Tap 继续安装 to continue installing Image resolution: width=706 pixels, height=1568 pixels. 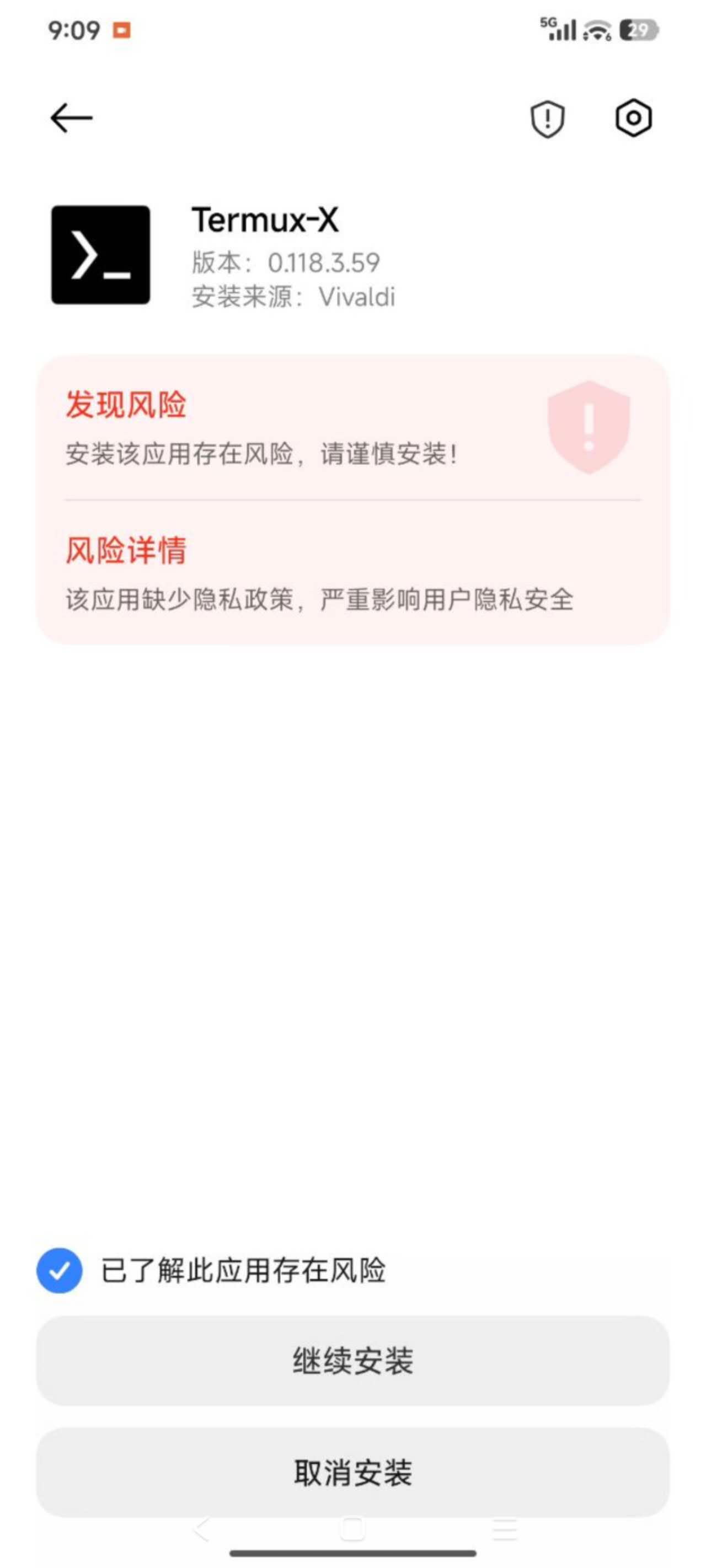(x=352, y=1361)
